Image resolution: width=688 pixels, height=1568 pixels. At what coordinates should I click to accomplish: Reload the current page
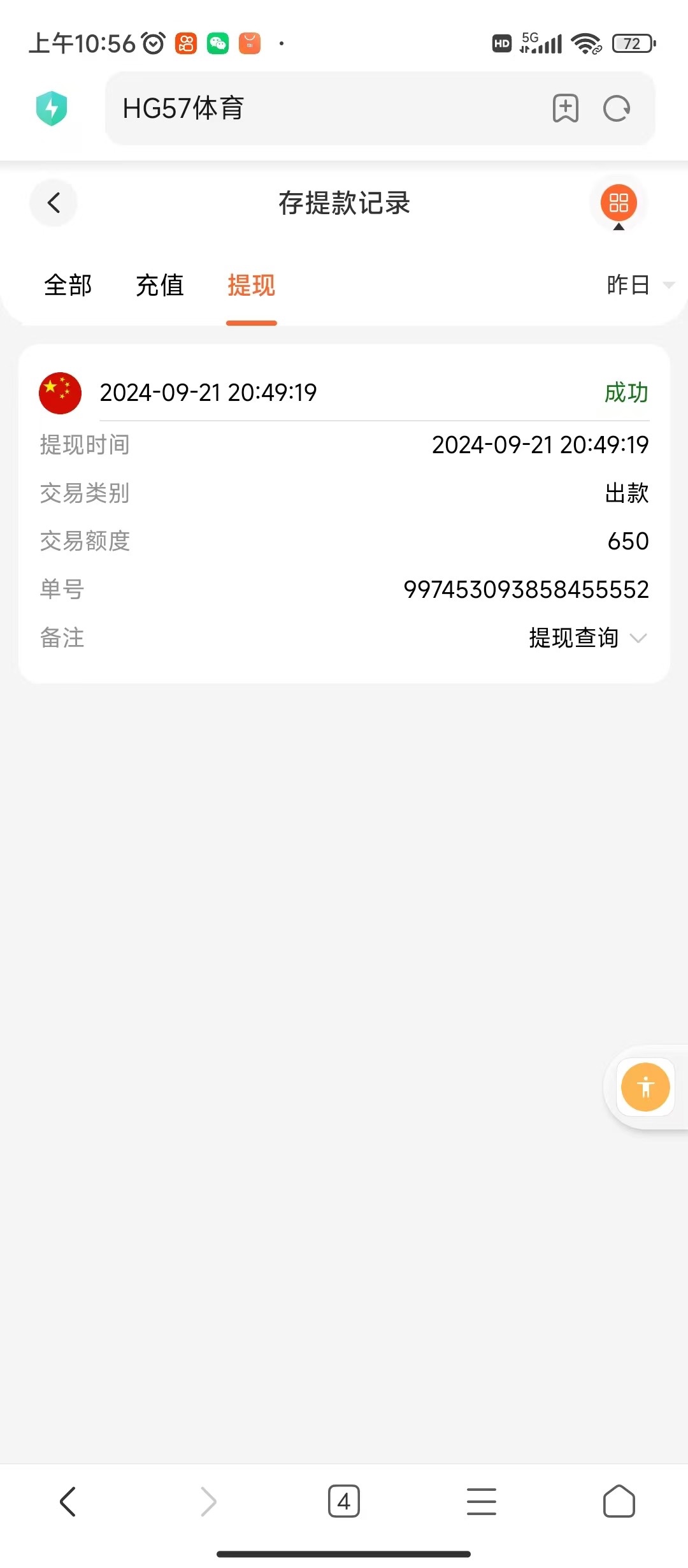click(x=616, y=108)
